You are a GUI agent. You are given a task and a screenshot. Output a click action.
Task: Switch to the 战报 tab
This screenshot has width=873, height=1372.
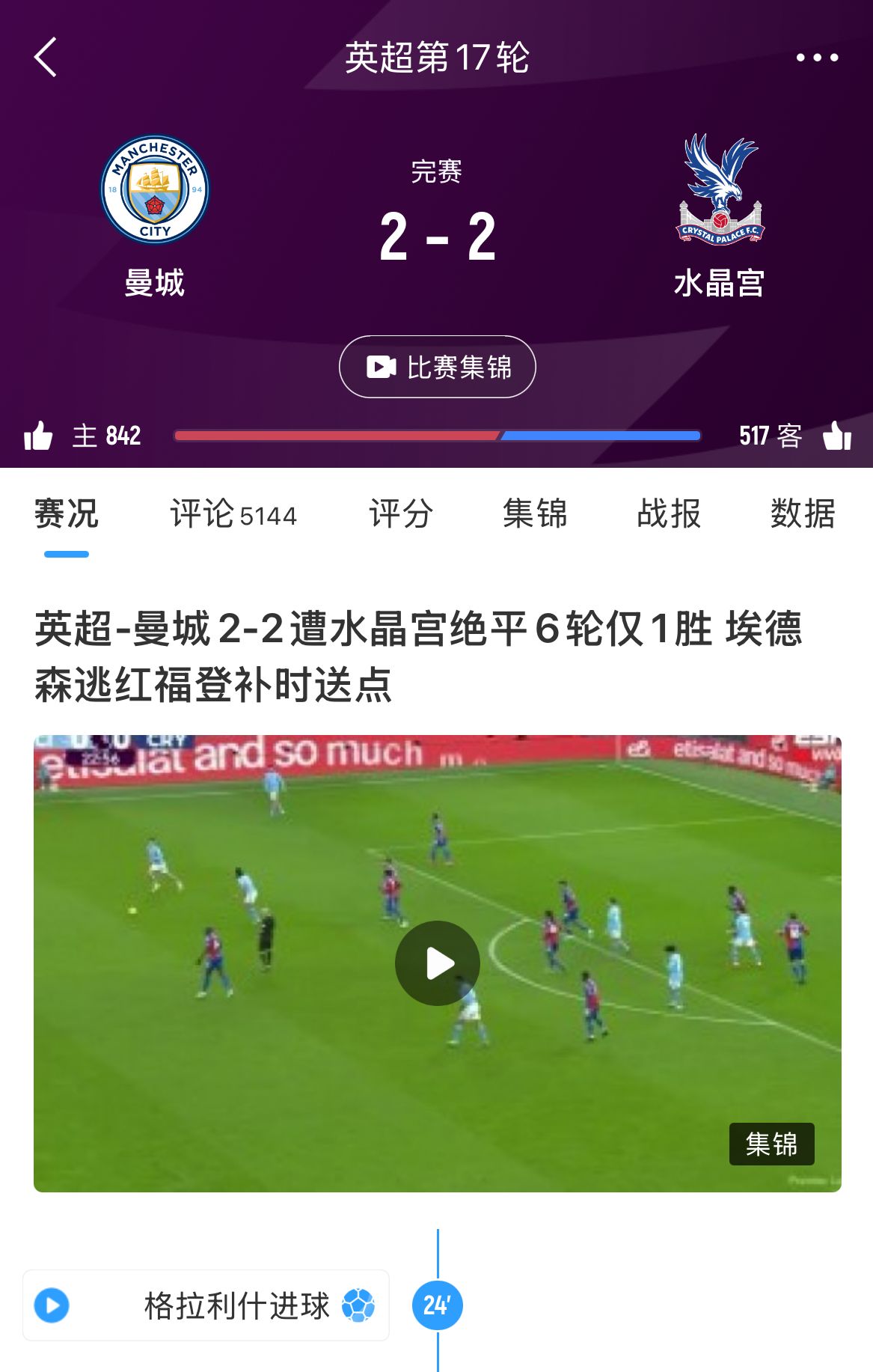coord(669,514)
